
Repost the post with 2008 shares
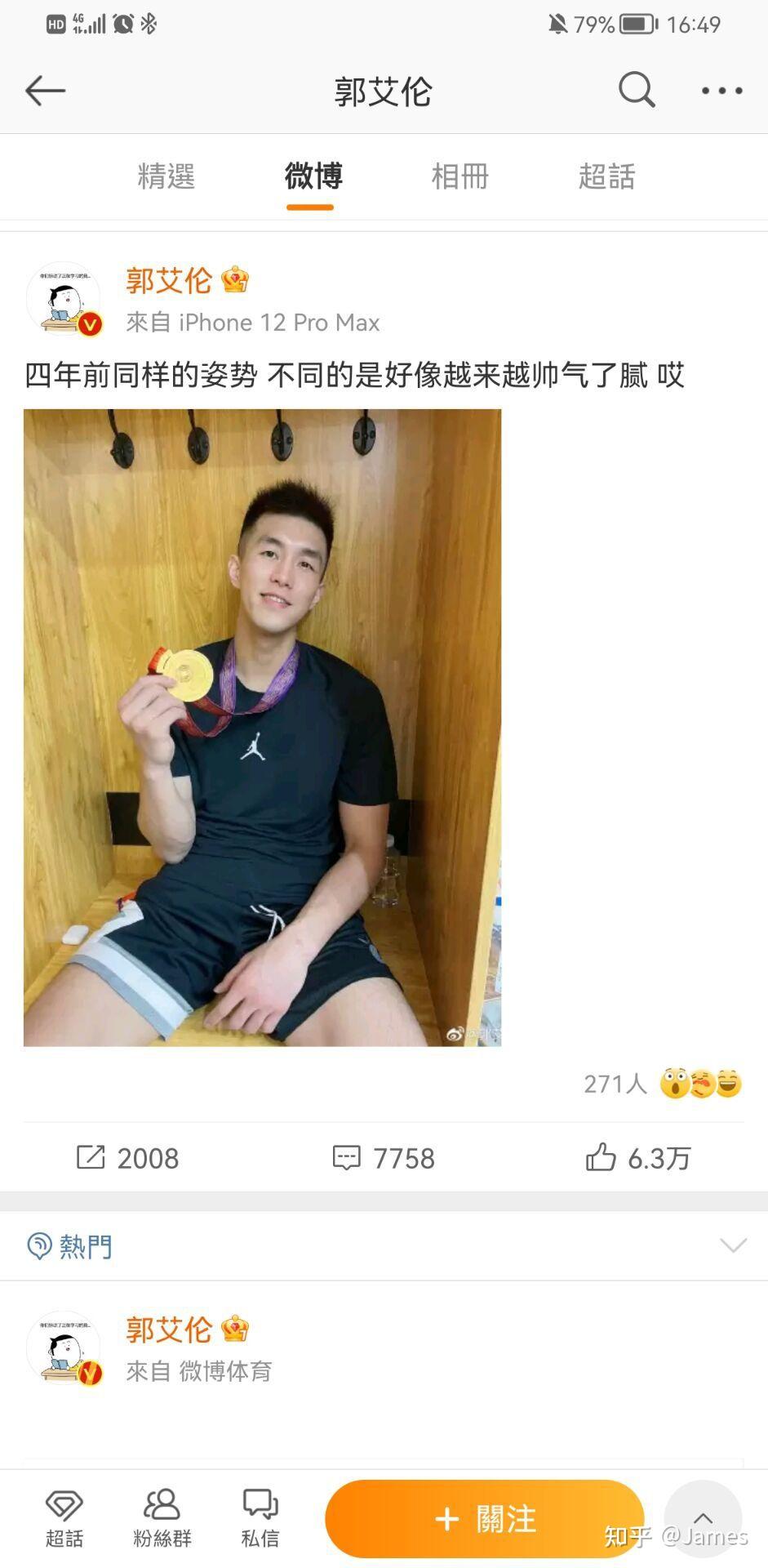128,1157
